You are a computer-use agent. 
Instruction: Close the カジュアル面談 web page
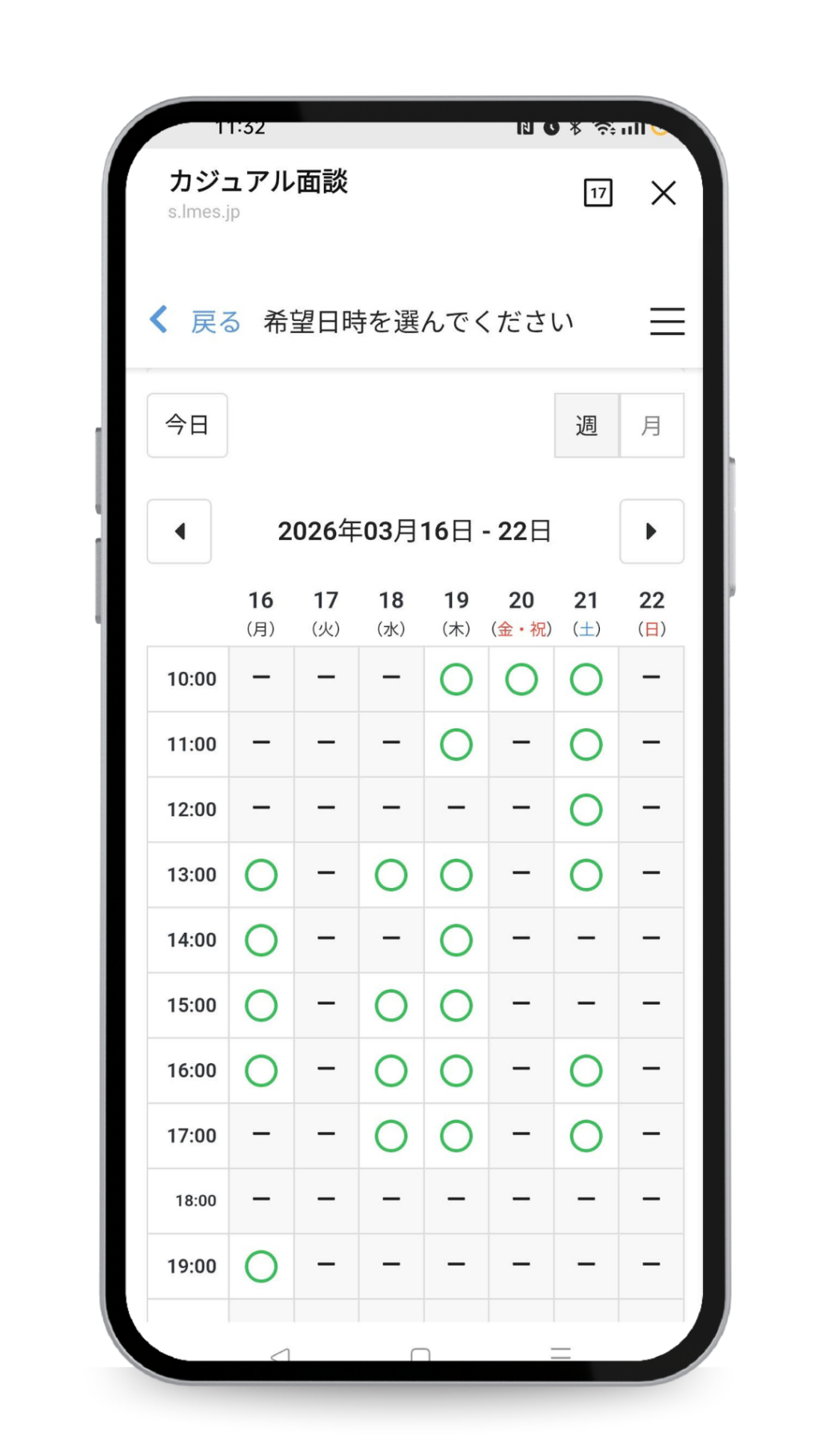[x=663, y=193]
